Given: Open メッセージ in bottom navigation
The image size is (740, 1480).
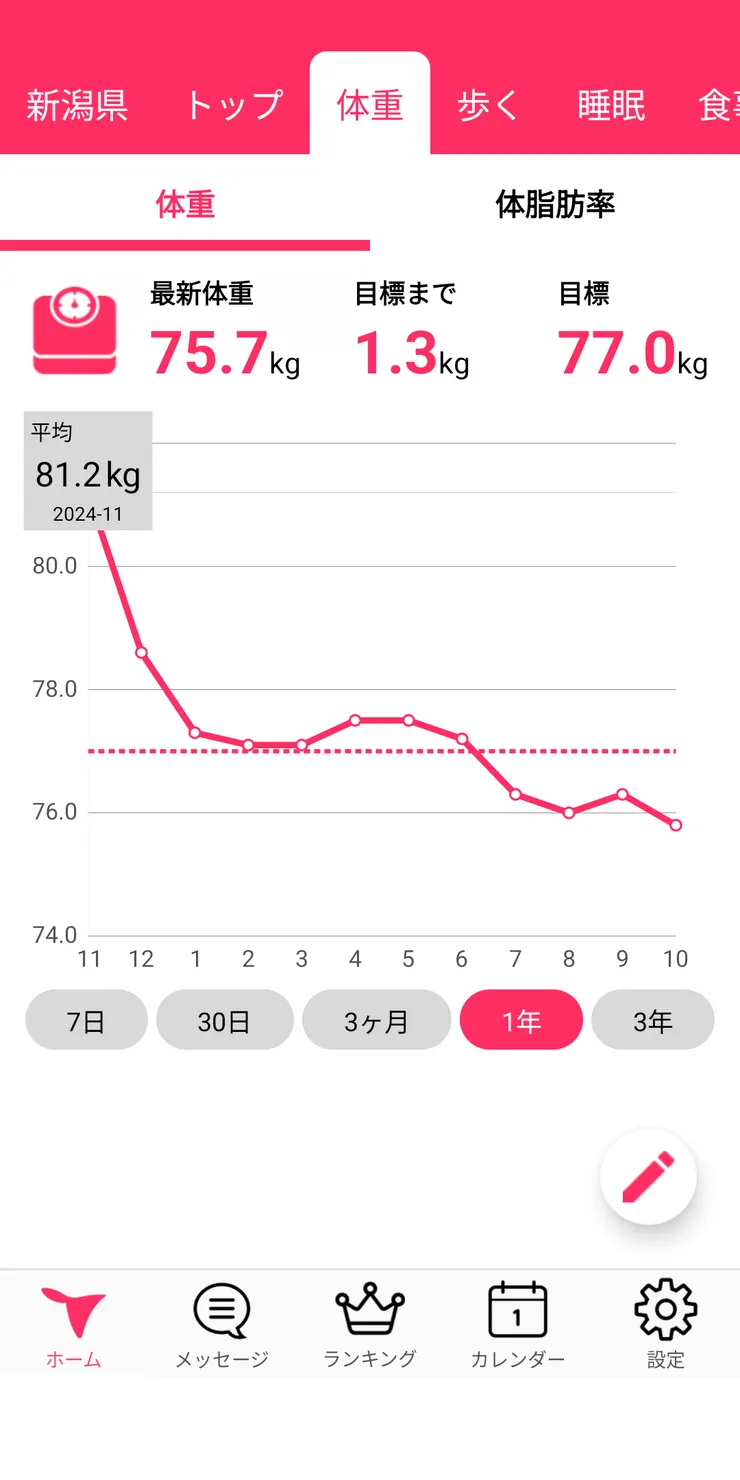Looking at the screenshot, I should pyautogui.click(x=221, y=1325).
